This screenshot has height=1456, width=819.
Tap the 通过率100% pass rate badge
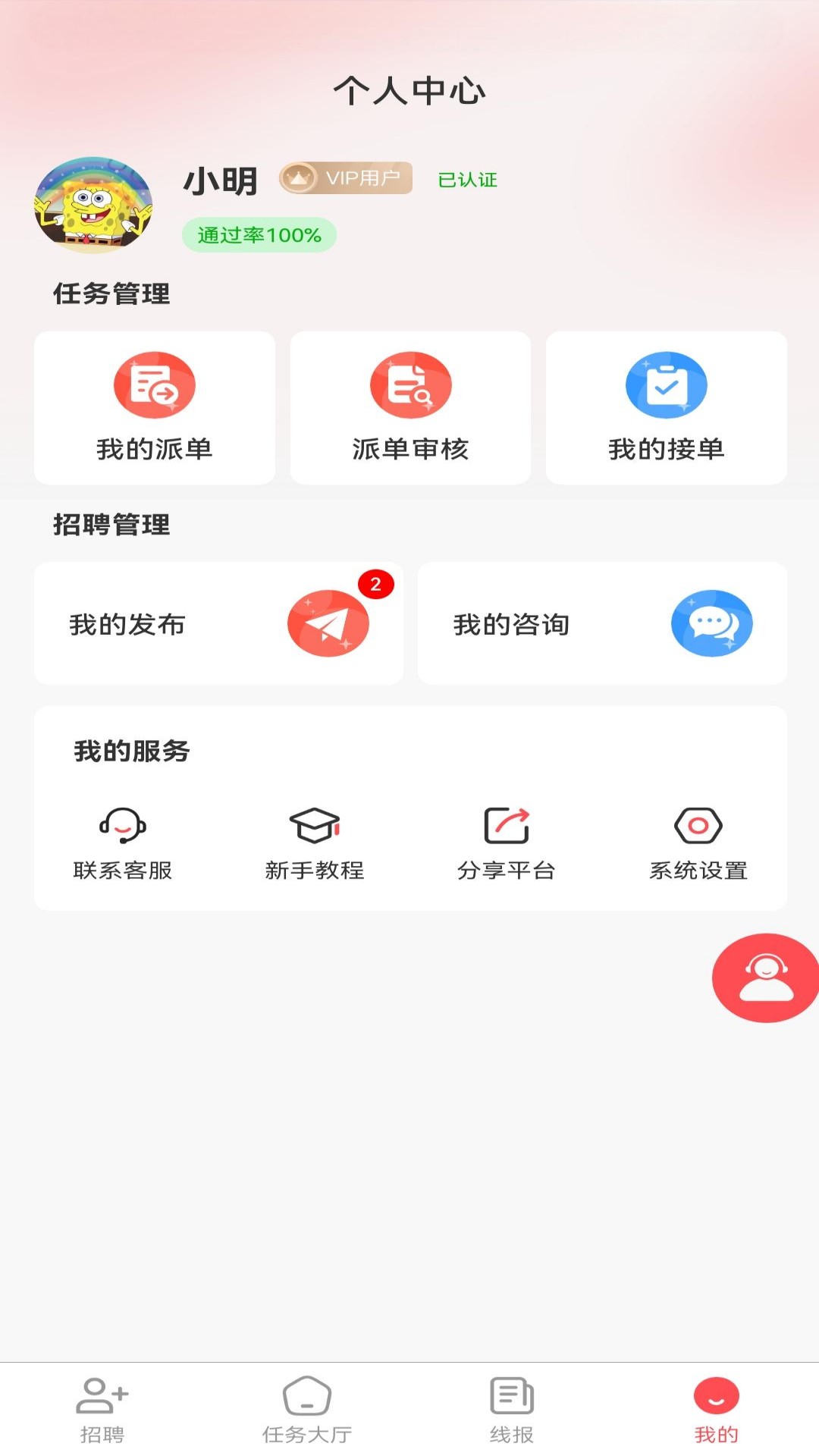[259, 235]
